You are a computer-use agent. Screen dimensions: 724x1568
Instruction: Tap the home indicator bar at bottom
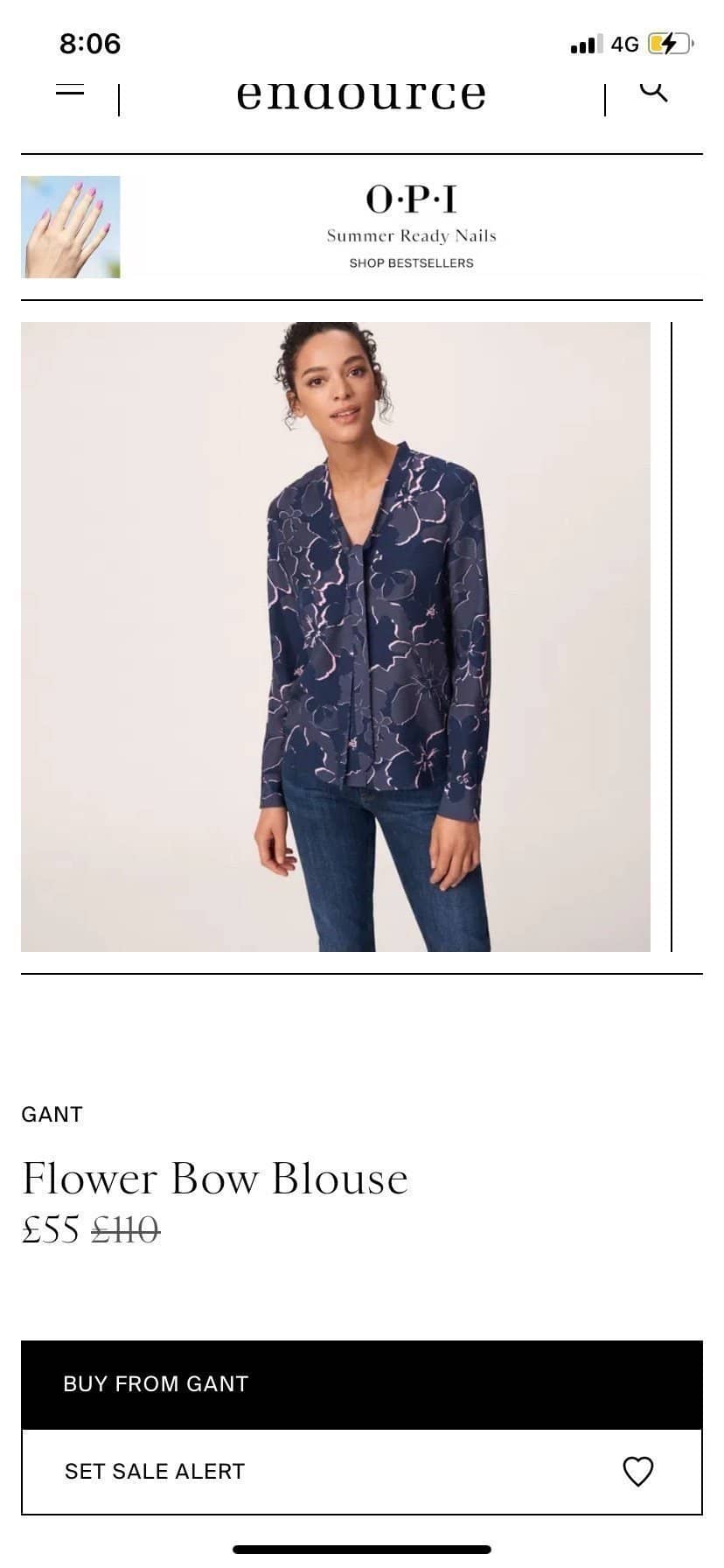click(x=361, y=1549)
